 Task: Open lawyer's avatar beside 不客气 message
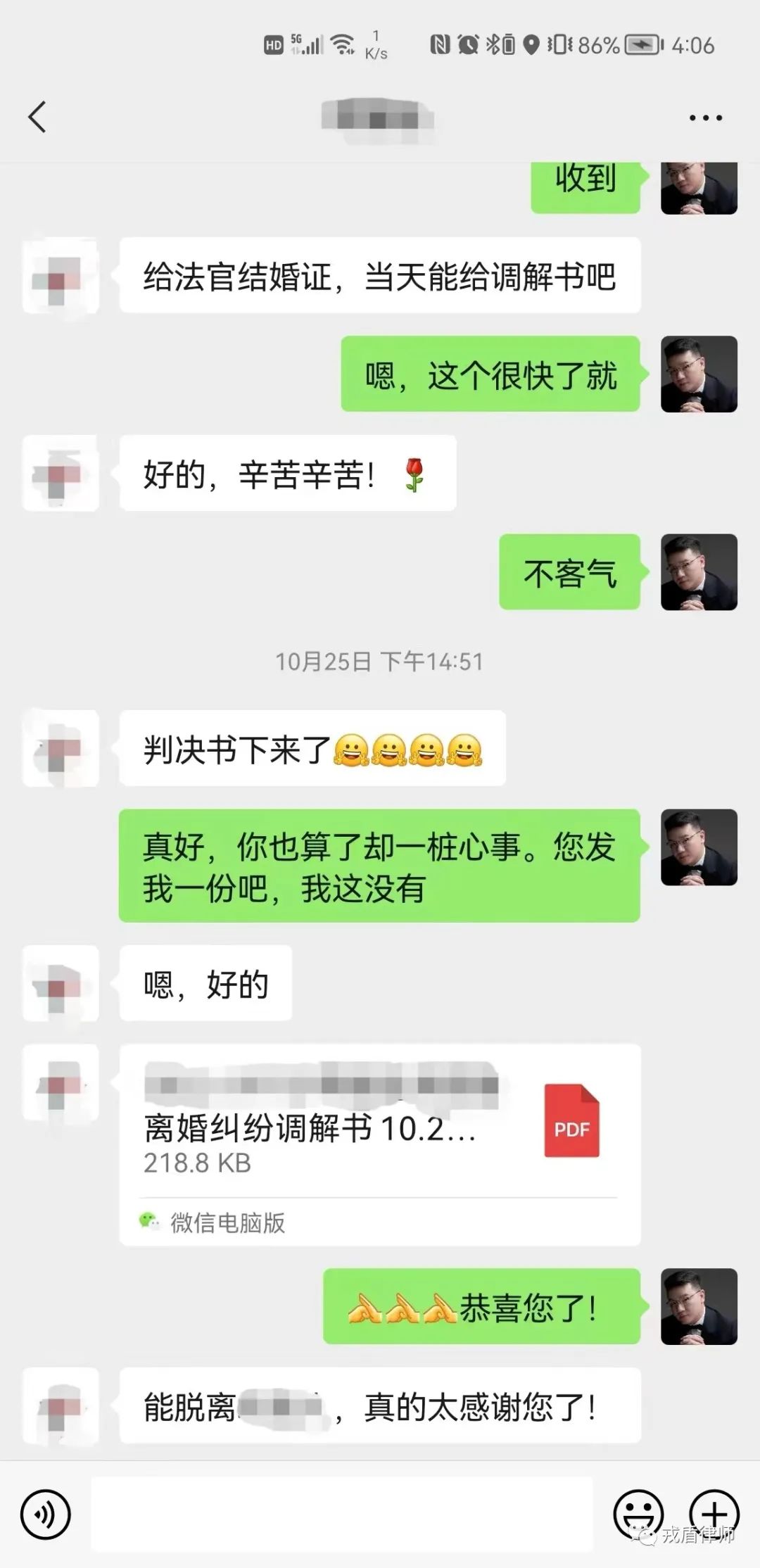pos(698,571)
